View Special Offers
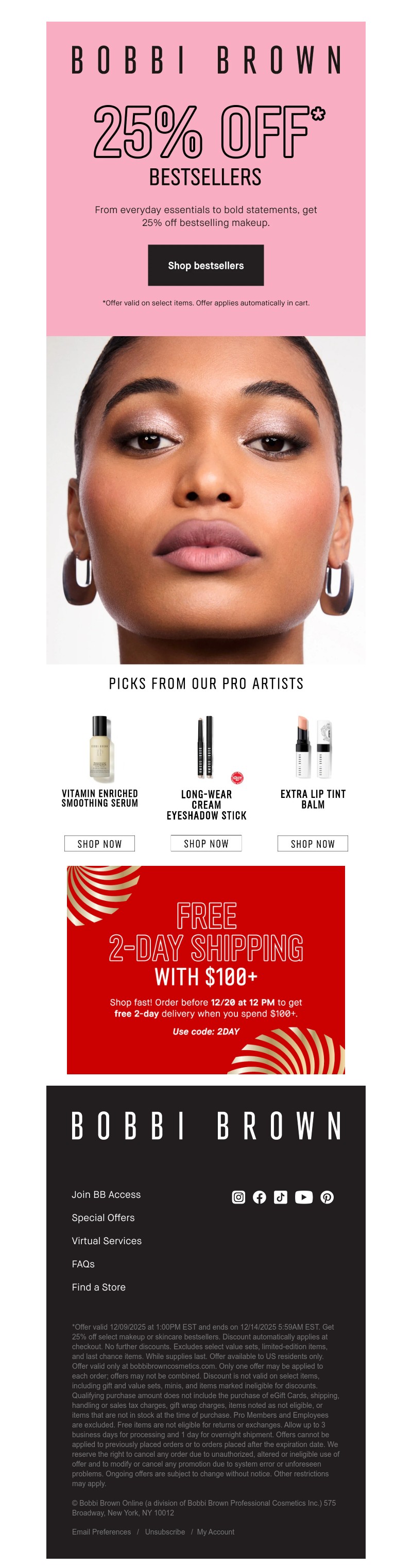Viewport: 412px width, 1568px height. [x=103, y=1217]
